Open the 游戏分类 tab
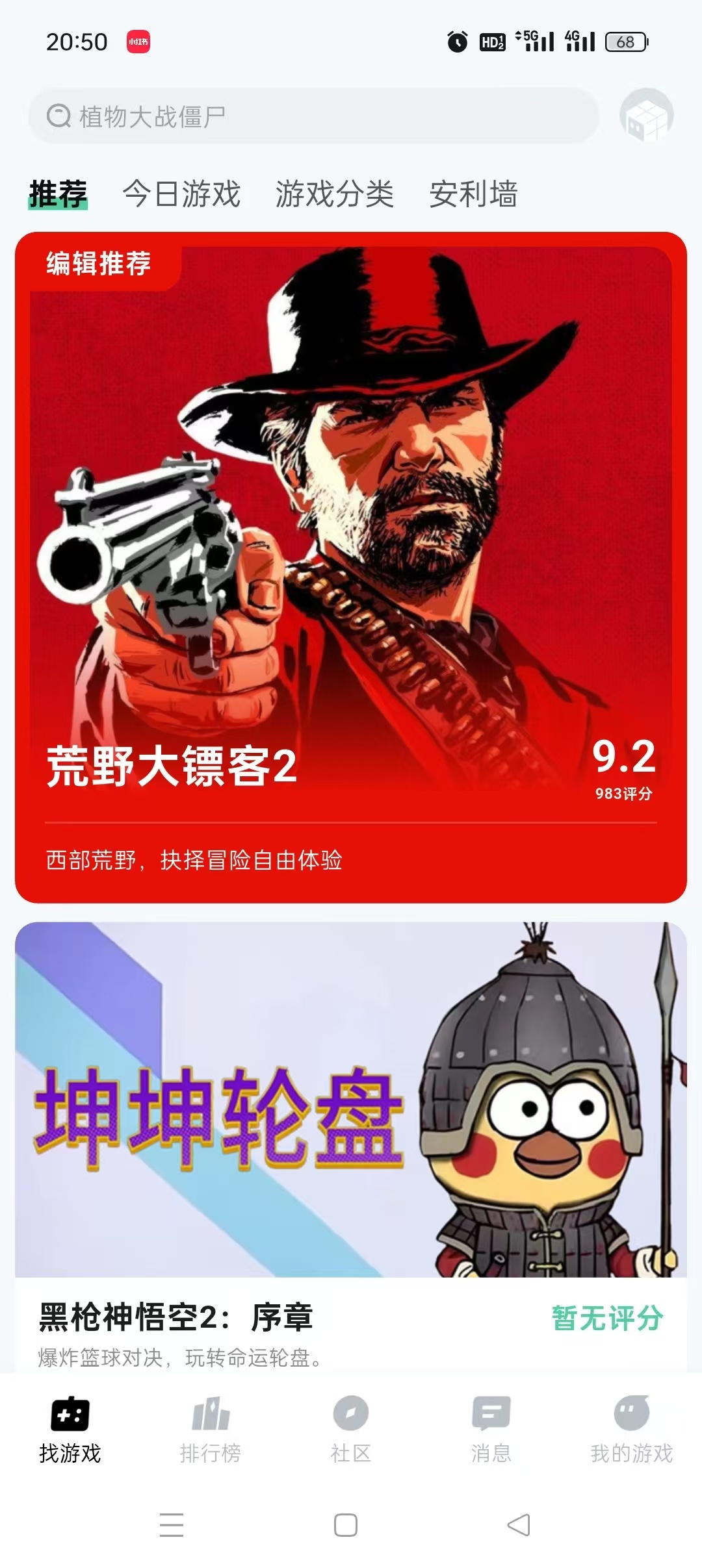Screen dimensions: 702x1568 [335, 193]
